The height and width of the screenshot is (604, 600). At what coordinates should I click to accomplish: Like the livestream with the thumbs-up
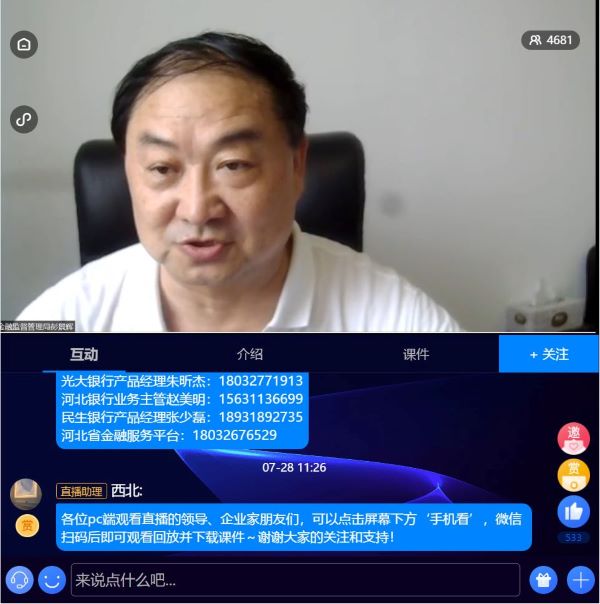click(x=573, y=511)
